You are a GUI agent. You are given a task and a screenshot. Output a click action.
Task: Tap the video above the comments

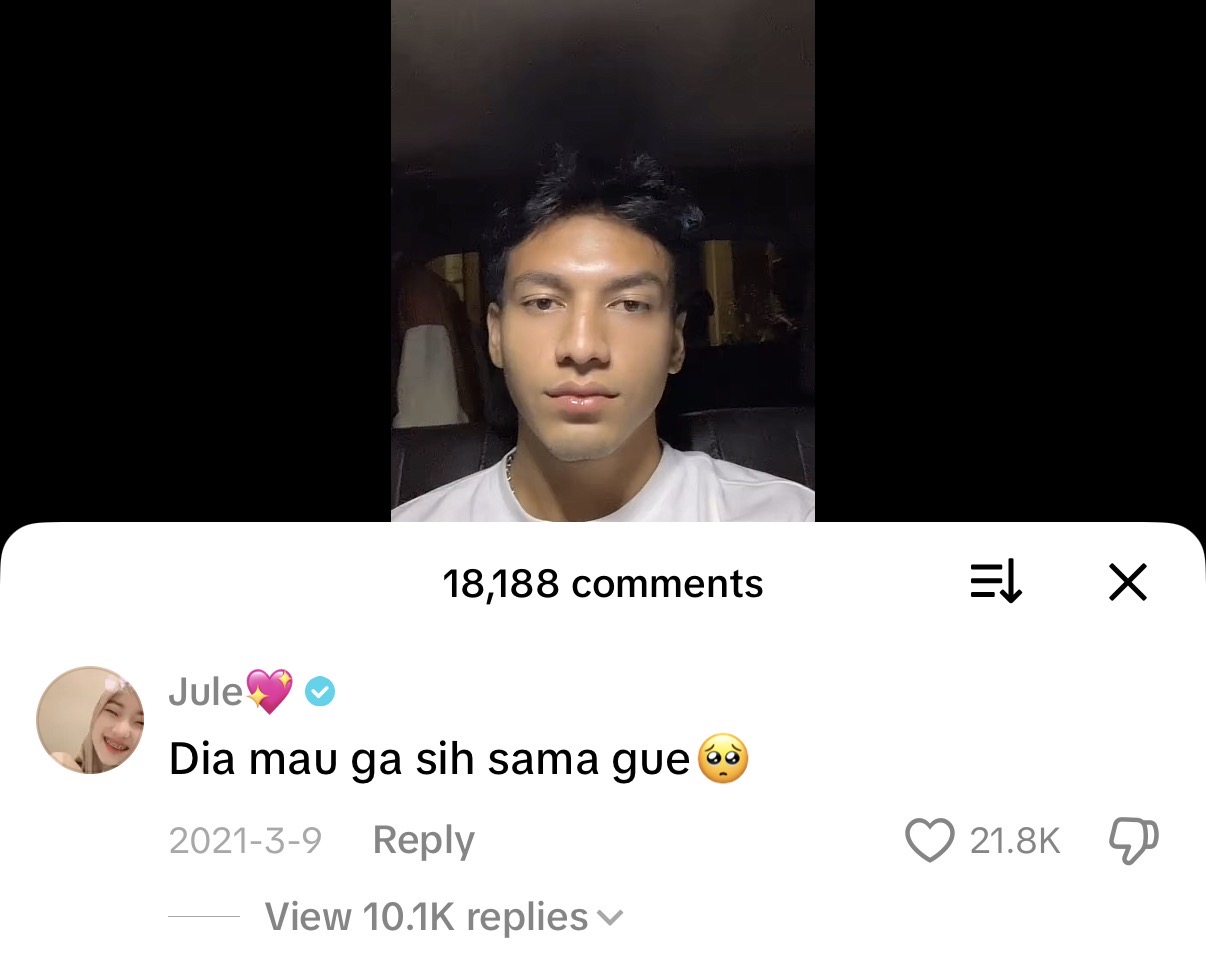point(602,260)
